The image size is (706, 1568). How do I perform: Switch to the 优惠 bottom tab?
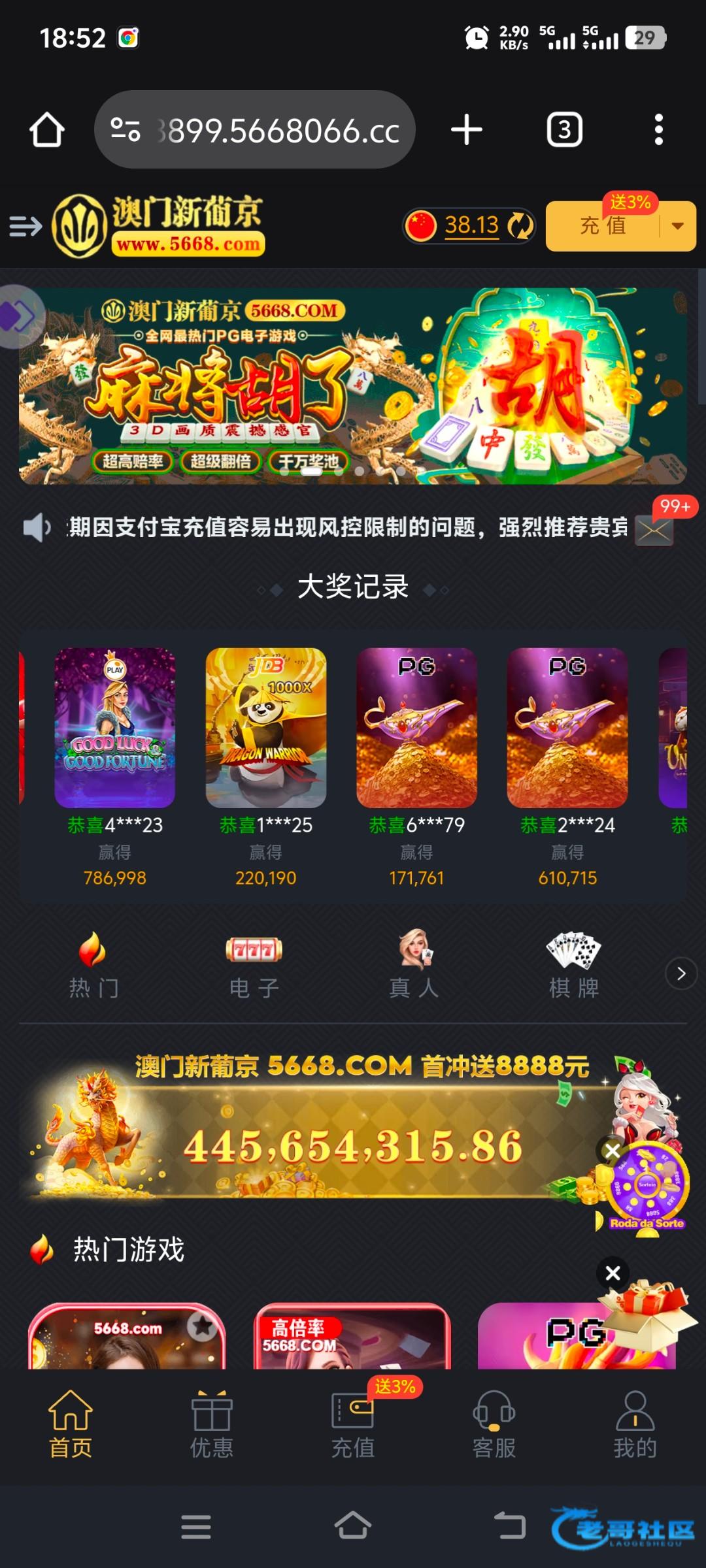pyautogui.click(x=211, y=1426)
